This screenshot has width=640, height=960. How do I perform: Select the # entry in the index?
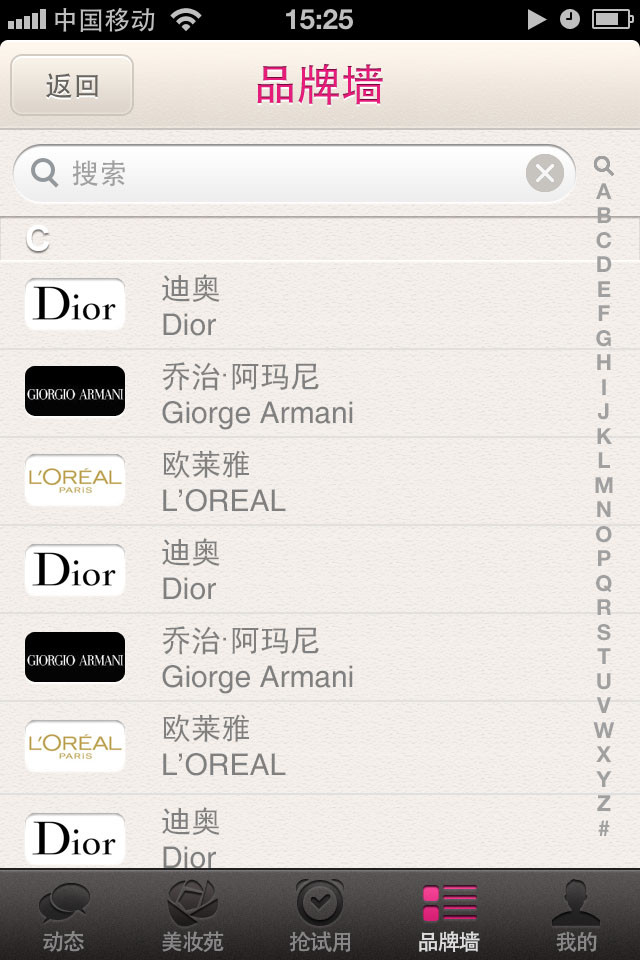[603, 828]
